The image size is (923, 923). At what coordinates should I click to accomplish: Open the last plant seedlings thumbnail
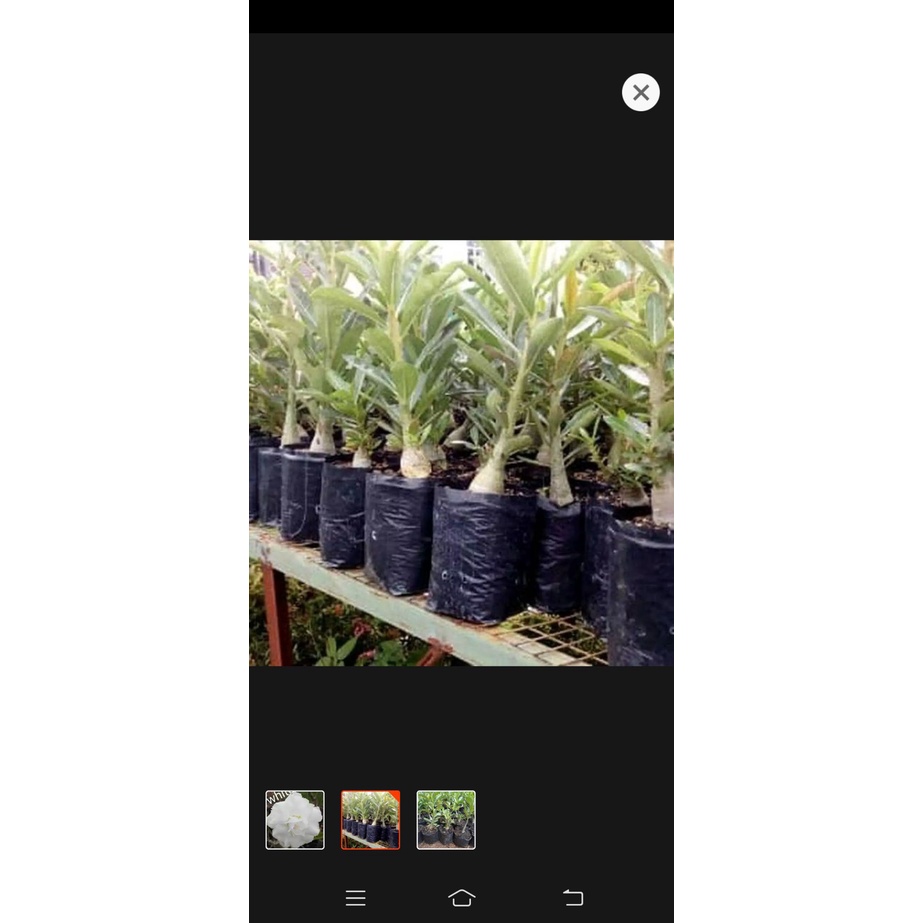(446, 820)
